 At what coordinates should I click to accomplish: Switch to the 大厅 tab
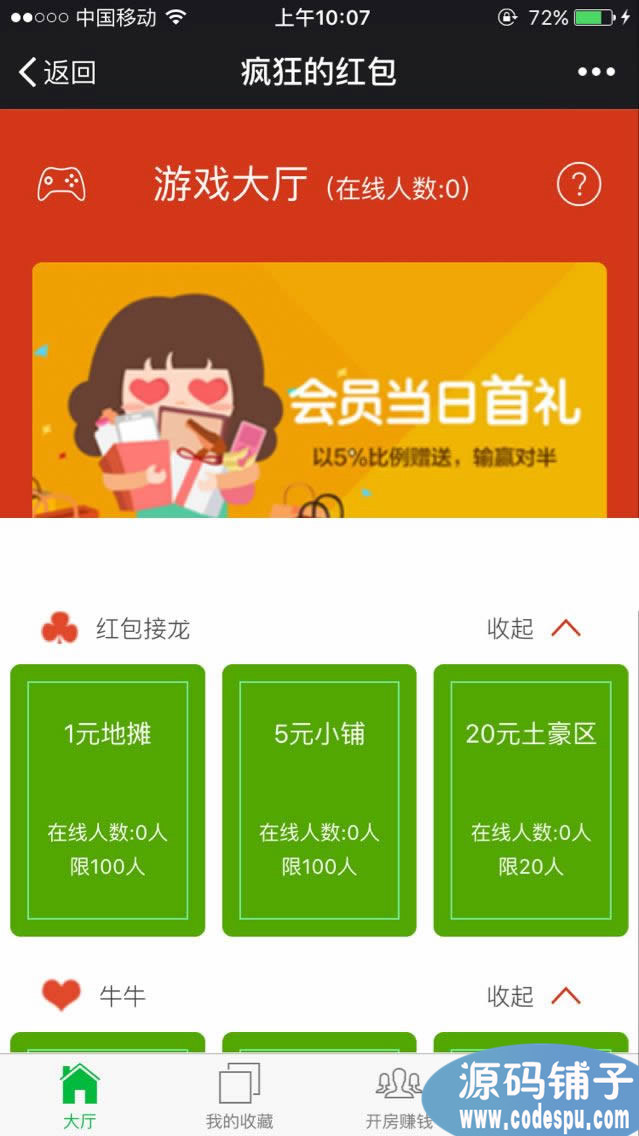80,1096
